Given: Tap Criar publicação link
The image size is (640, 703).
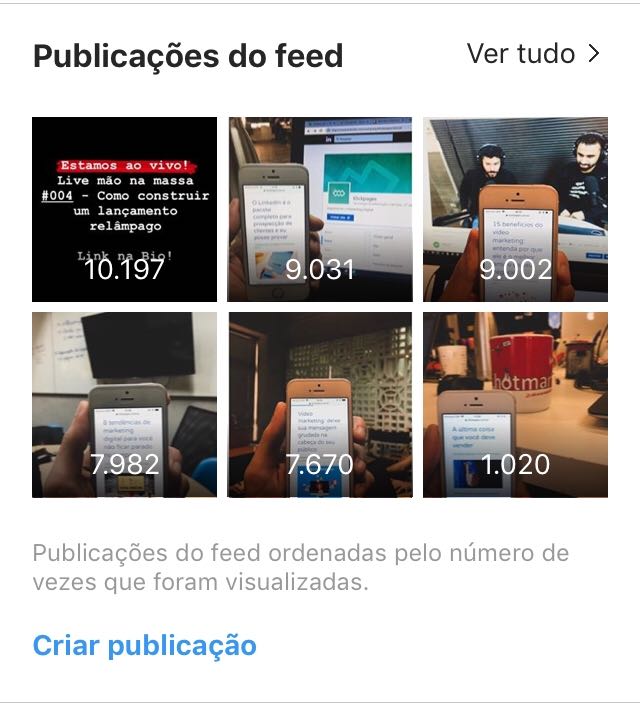Looking at the screenshot, I should [x=144, y=645].
